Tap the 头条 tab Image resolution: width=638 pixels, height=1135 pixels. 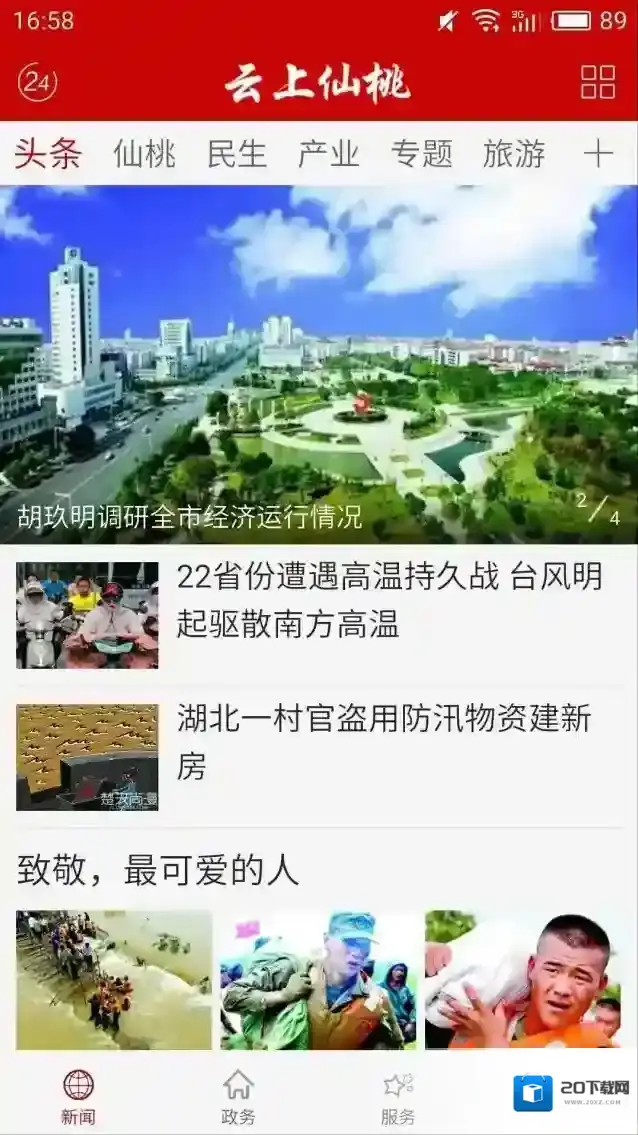click(48, 154)
